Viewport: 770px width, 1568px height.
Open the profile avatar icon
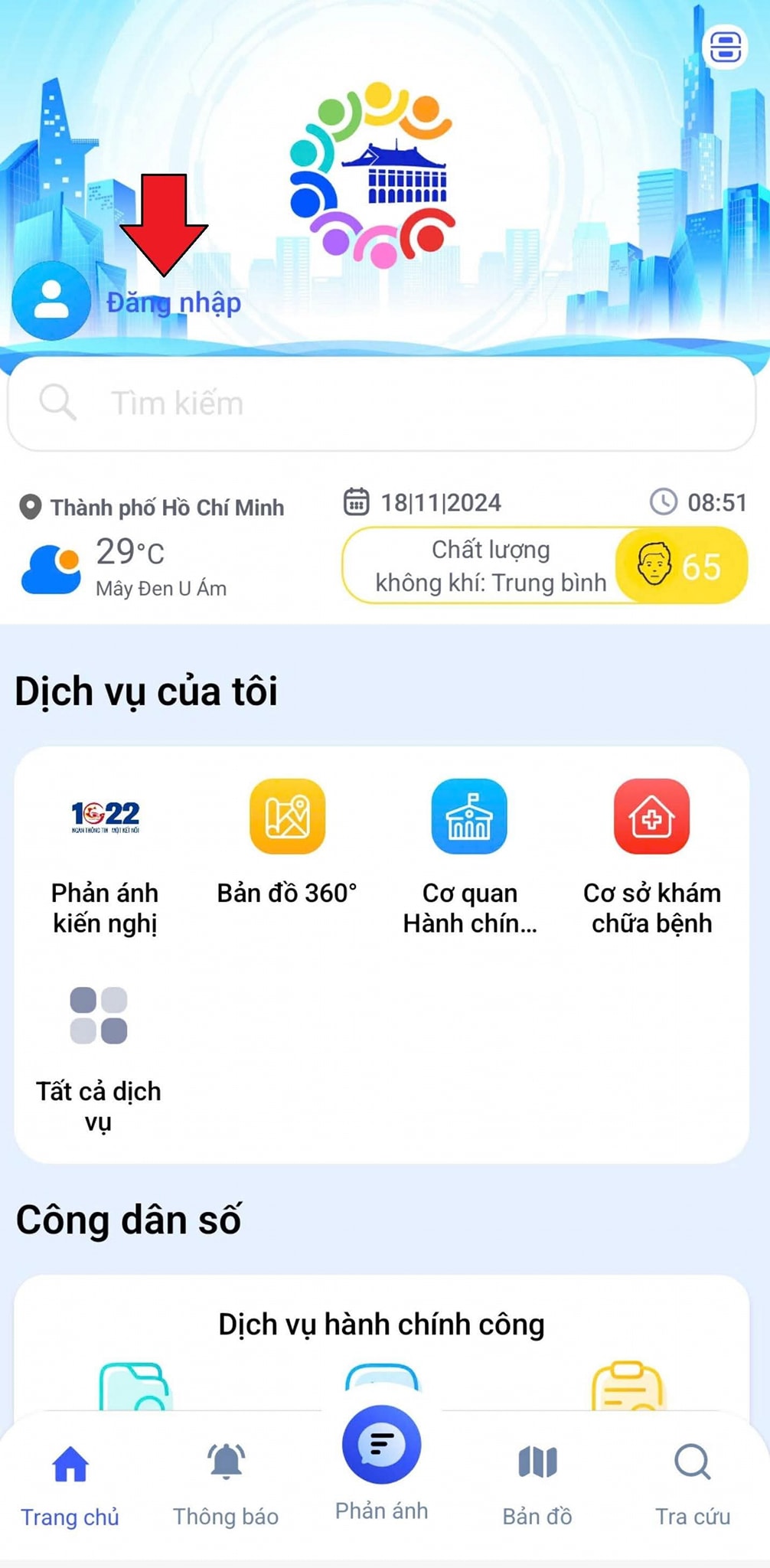[51, 301]
